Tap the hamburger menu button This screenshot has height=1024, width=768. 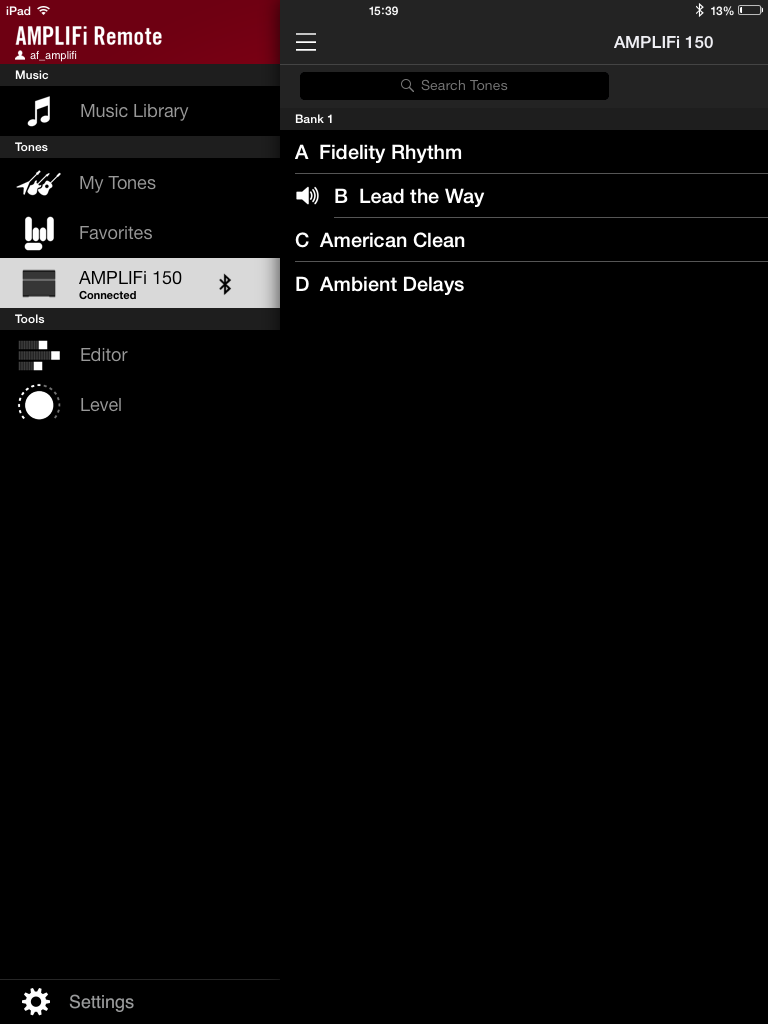click(306, 42)
